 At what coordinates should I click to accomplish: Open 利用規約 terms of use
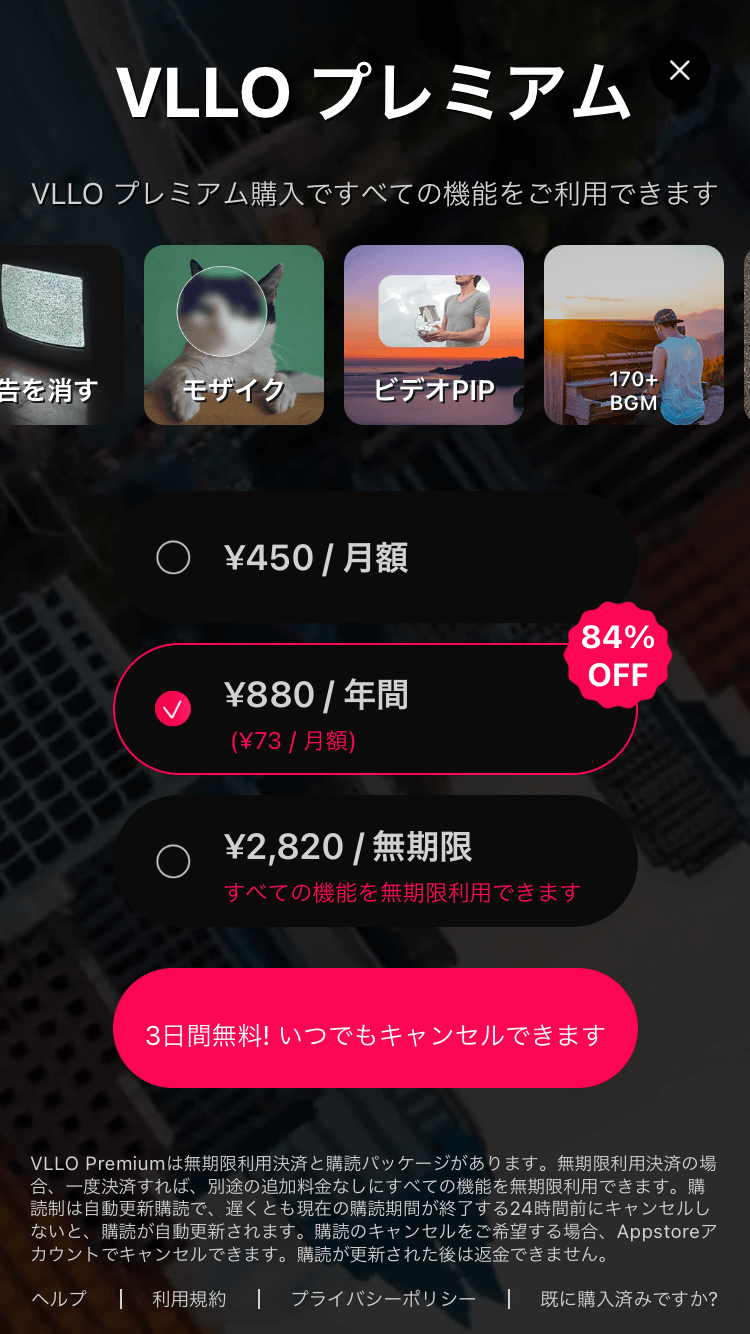(x=189, y=1299)
